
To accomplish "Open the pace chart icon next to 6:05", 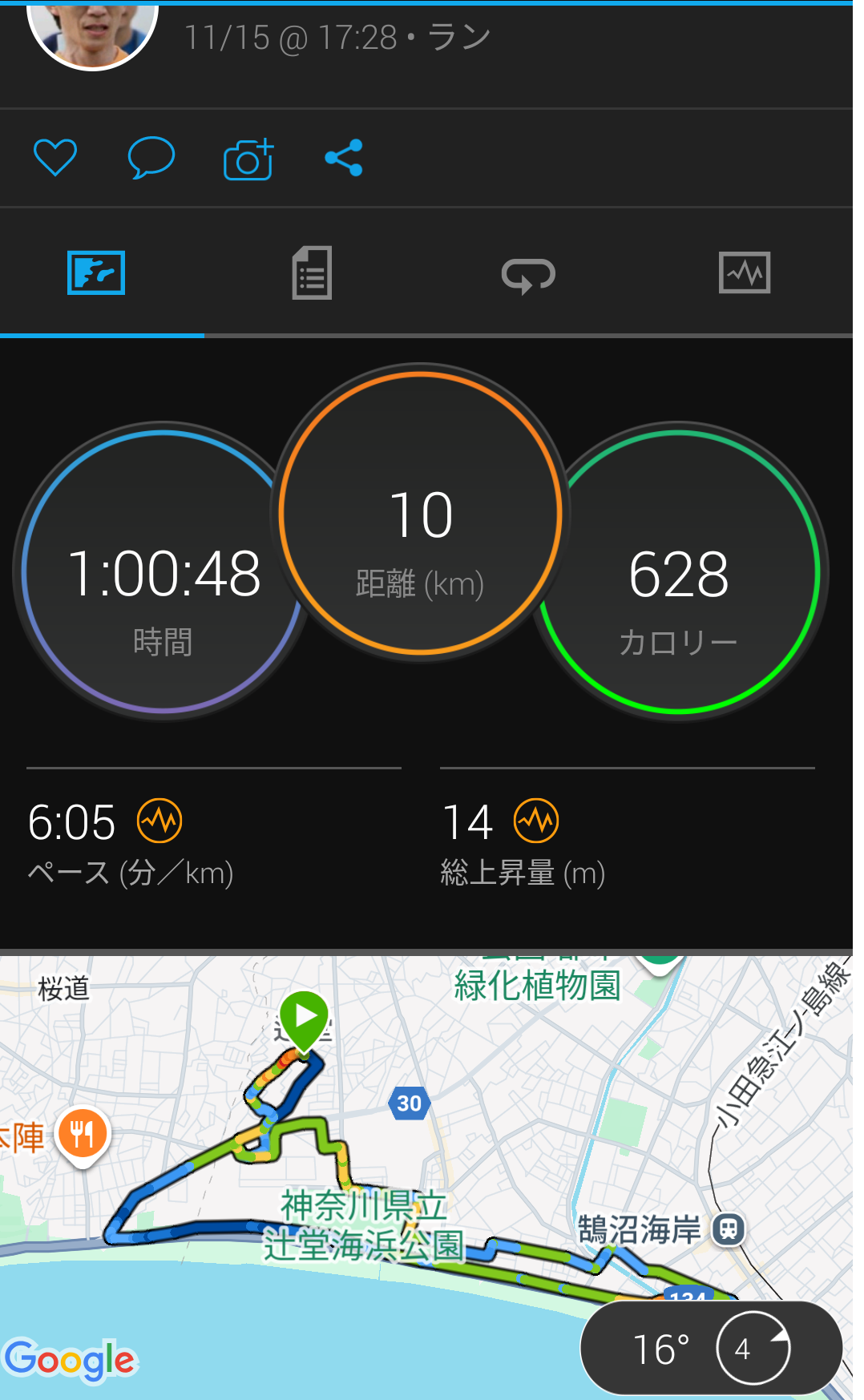I will (159, 821).
